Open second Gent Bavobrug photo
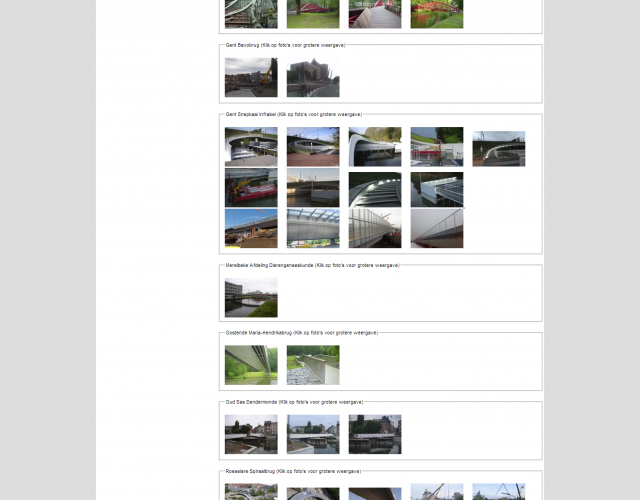The width and height of the screenshot is (640, 500). 313,78
